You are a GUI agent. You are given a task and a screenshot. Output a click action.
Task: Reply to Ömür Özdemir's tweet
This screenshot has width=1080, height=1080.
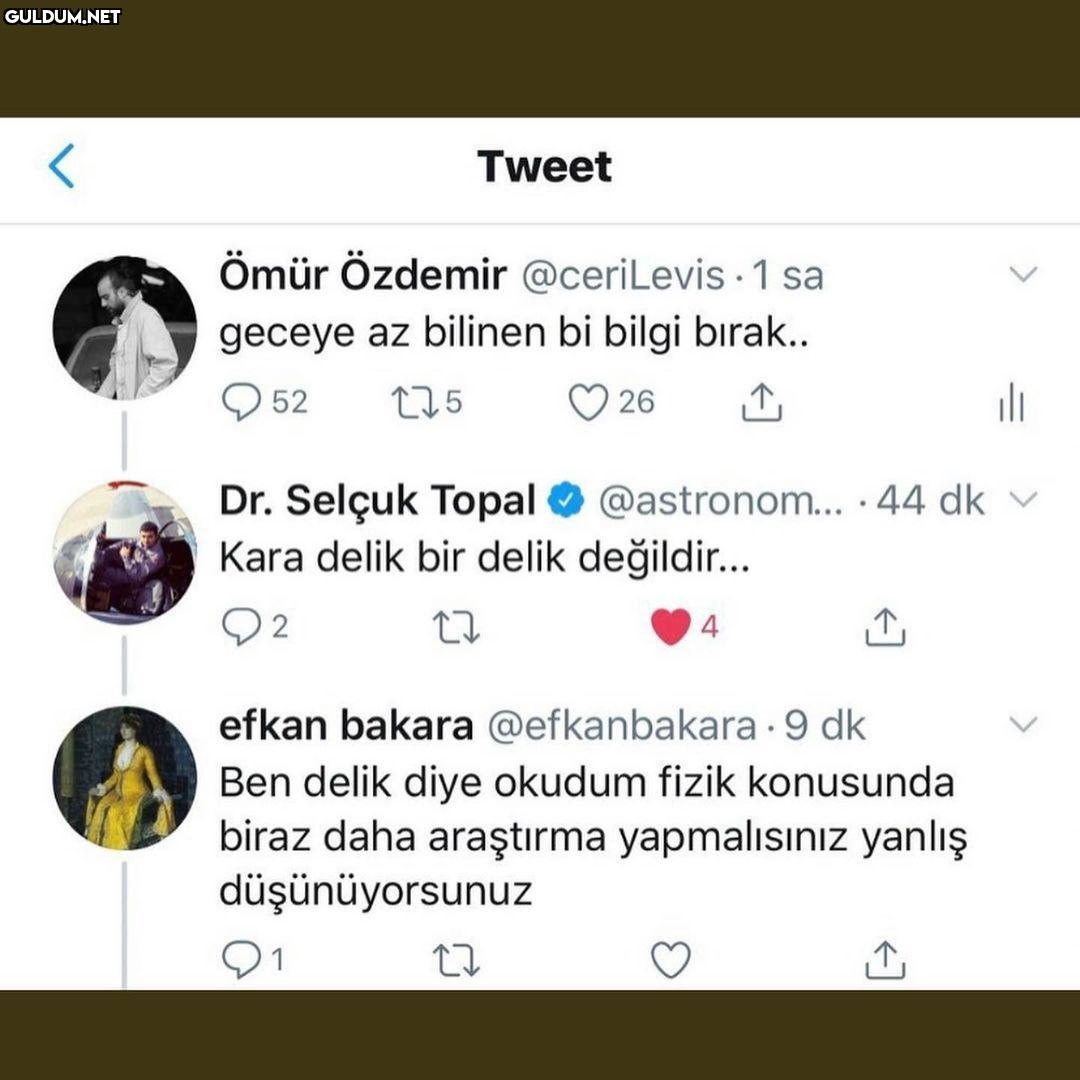241,402
